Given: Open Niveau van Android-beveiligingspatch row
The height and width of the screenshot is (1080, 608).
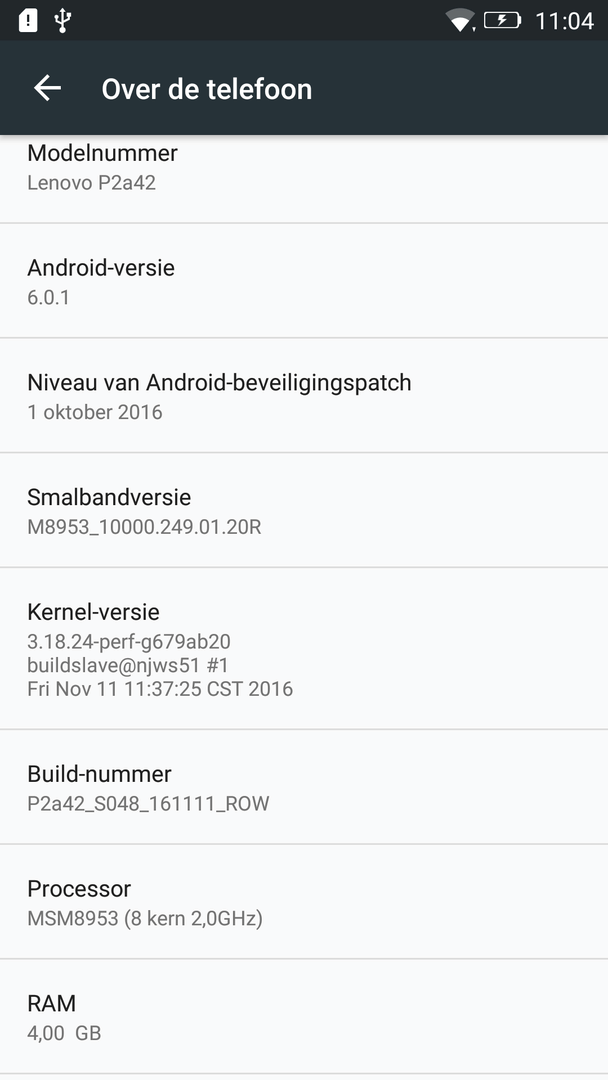Looking at the screenshot, I should (304, 396).
